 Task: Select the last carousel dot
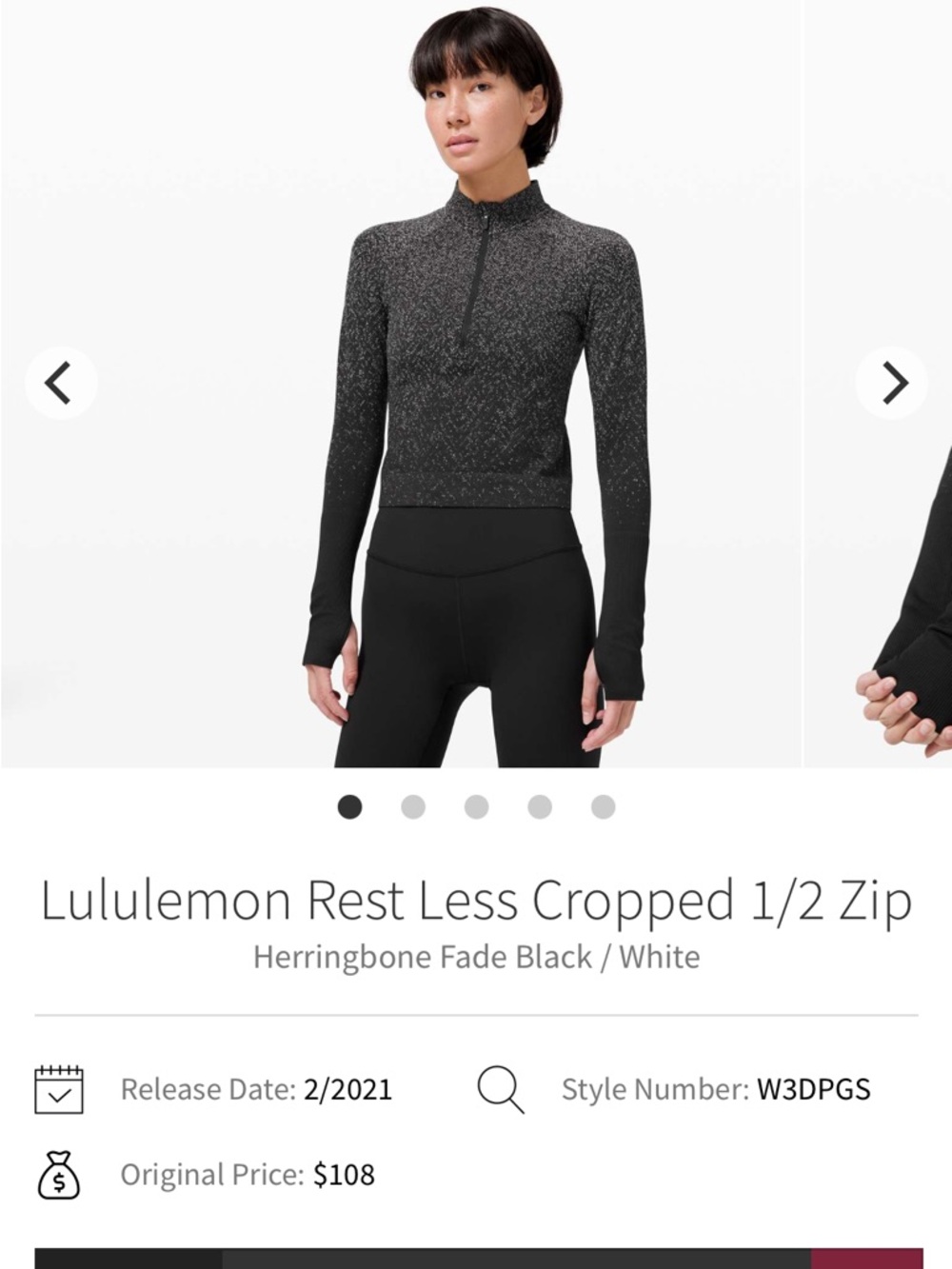pyautogui.click(x=603, y=806)
